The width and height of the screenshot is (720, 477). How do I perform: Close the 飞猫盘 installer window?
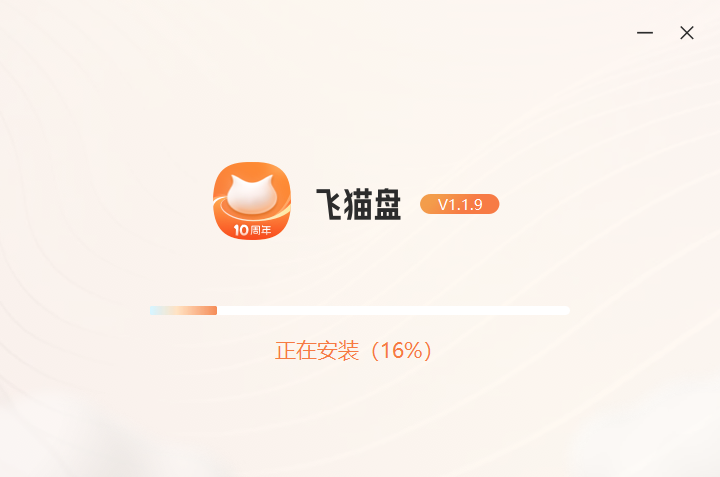click(x=687, y=33)
